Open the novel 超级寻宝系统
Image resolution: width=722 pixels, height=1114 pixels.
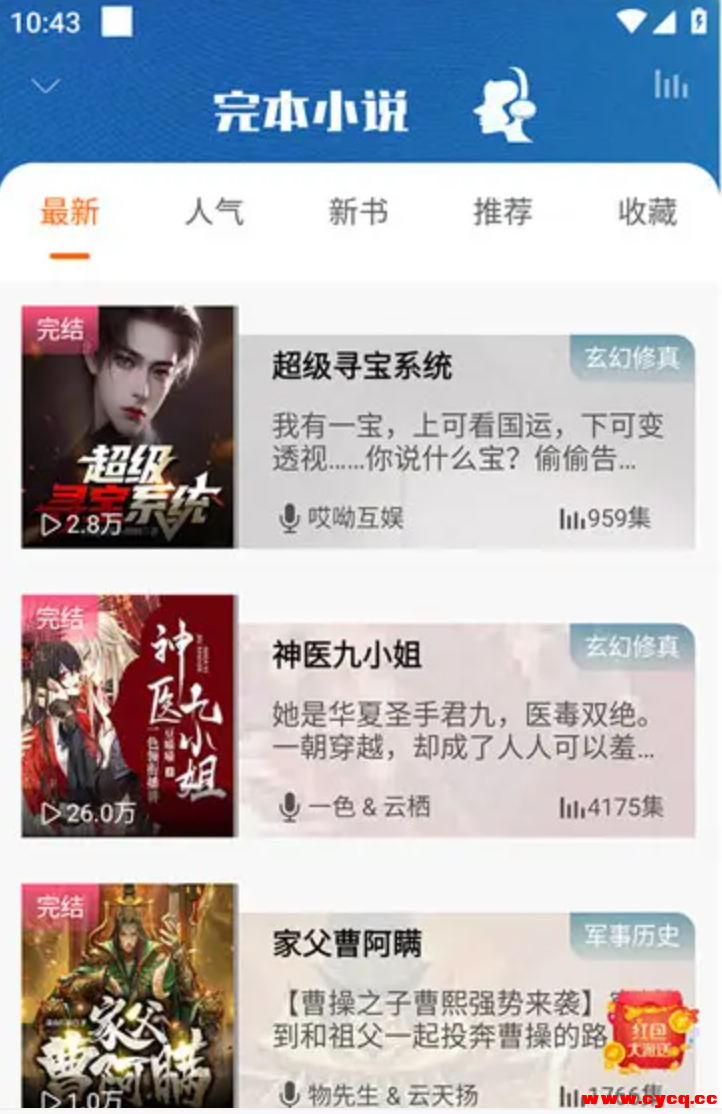tap(361, 366)
